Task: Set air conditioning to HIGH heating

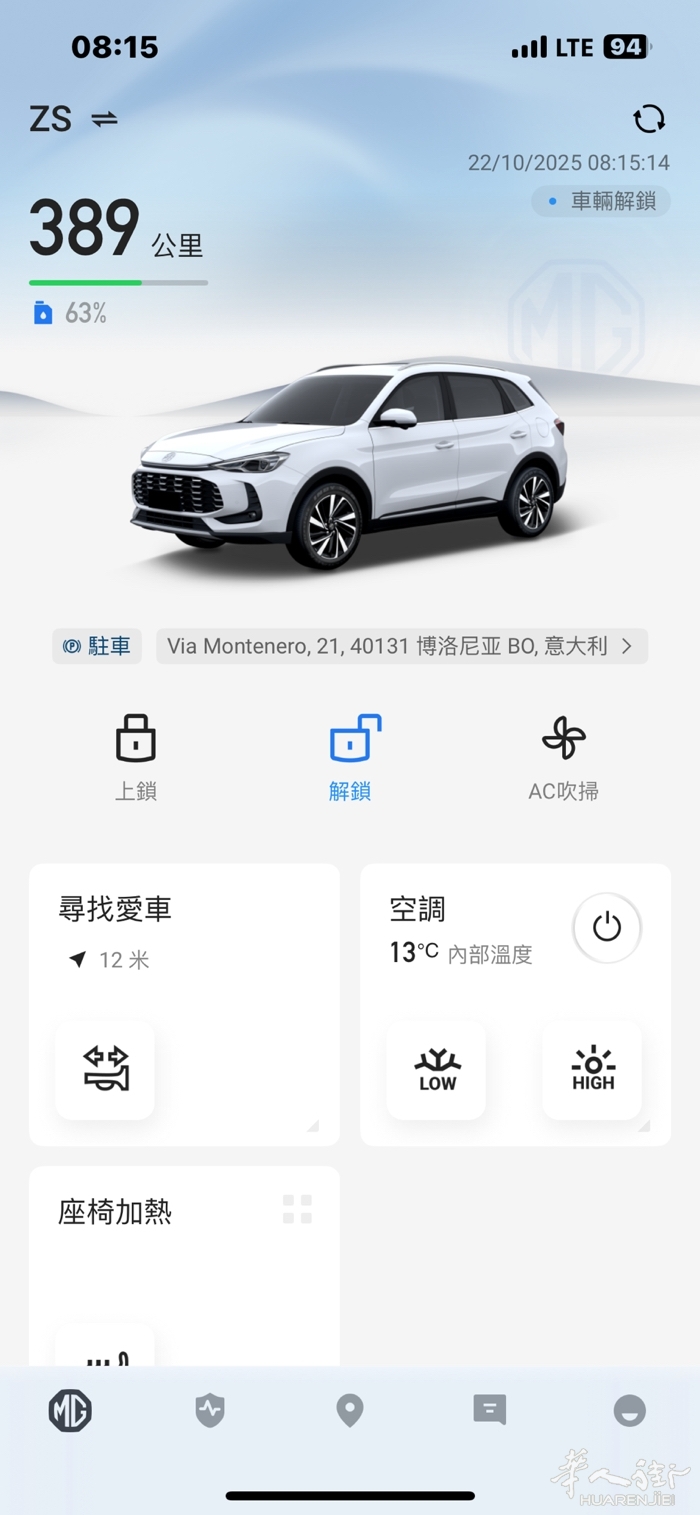Action: [592, 1070]
